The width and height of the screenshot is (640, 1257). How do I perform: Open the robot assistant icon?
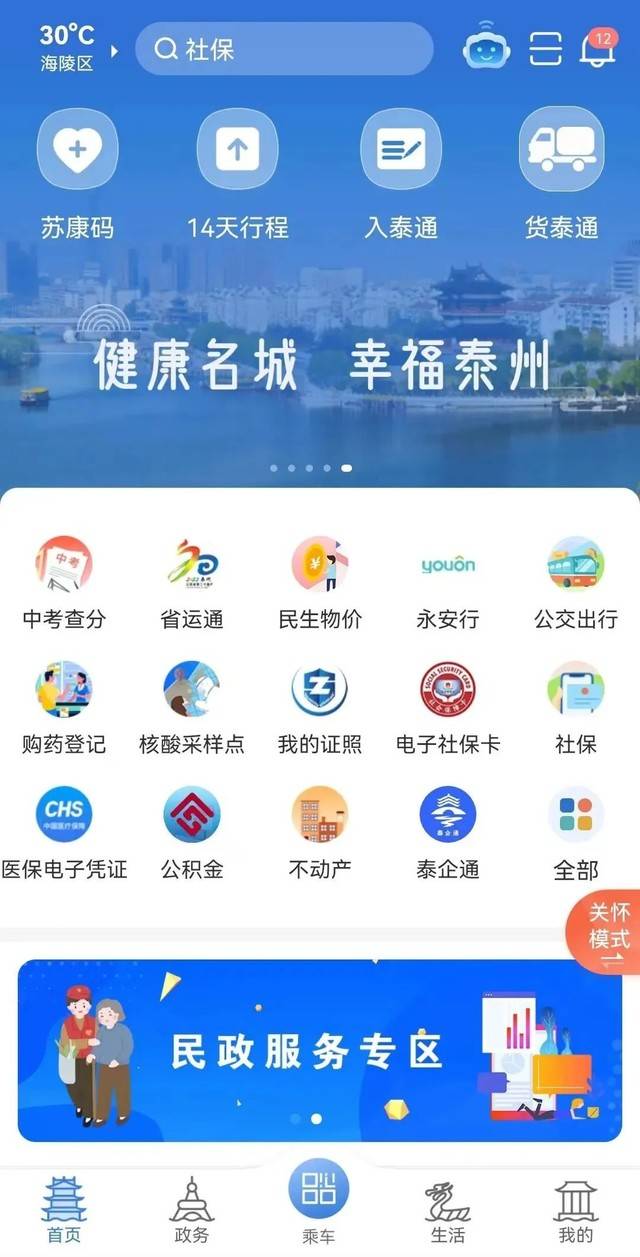pos(485,47)
